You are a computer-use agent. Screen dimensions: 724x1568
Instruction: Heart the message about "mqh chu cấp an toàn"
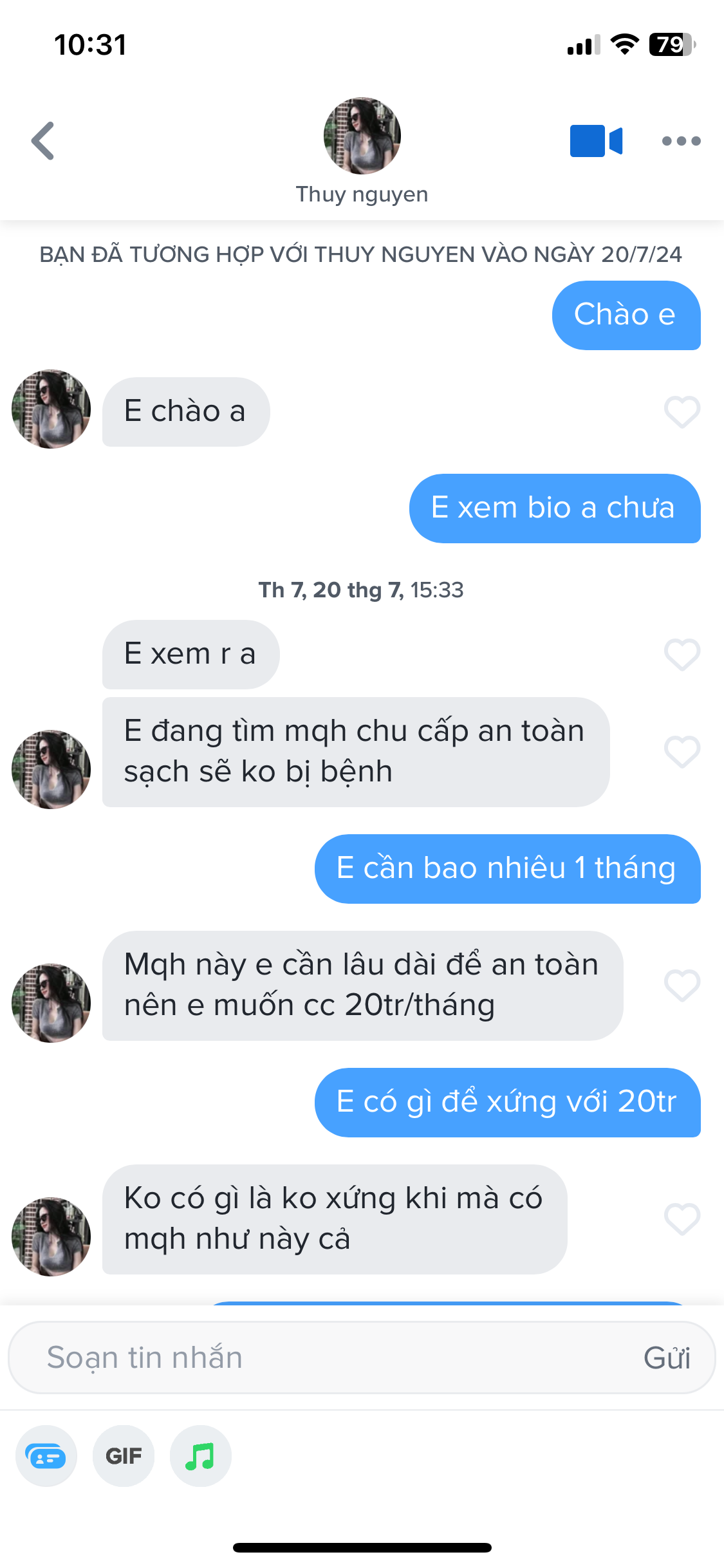tap(682, 751)
